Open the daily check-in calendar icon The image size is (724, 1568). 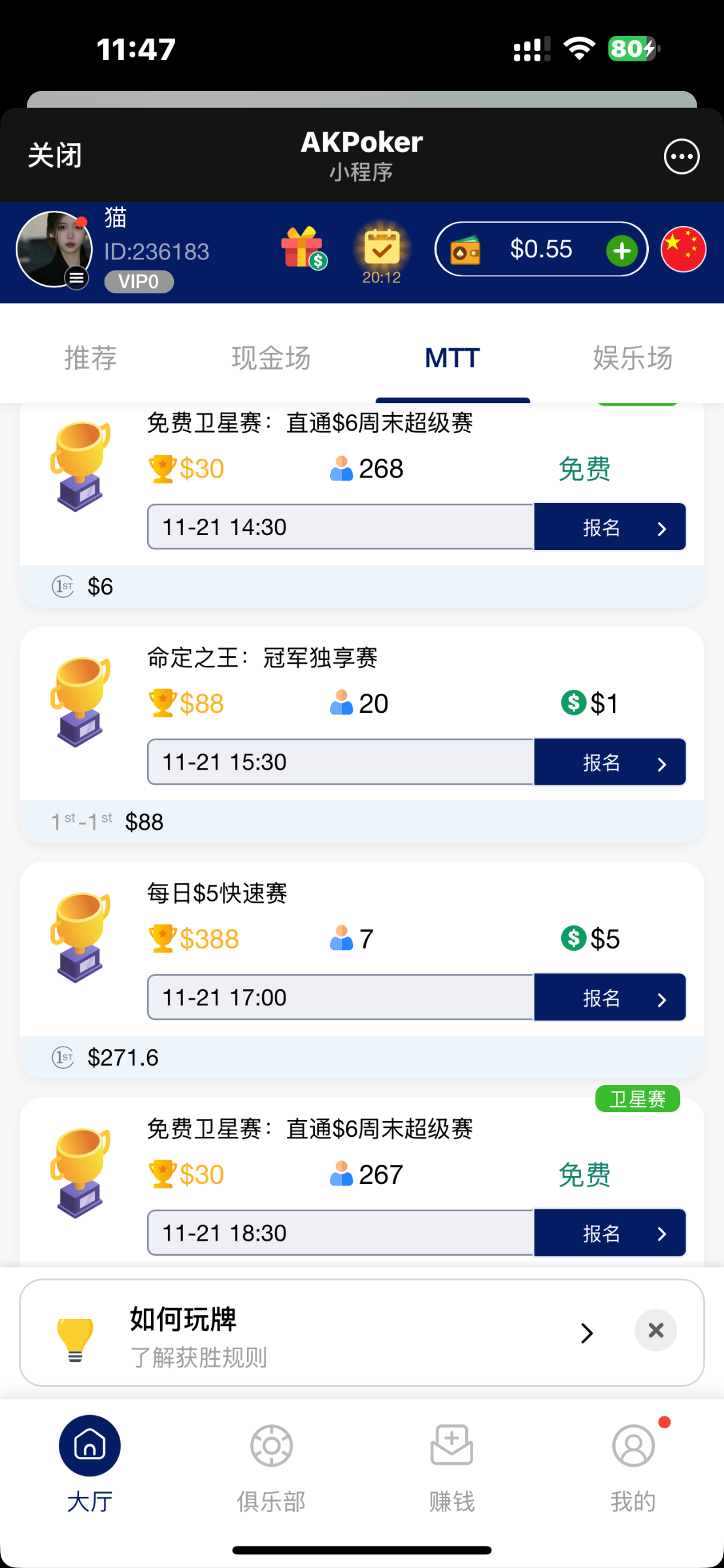pyautogui.click(x=382, y=250)
